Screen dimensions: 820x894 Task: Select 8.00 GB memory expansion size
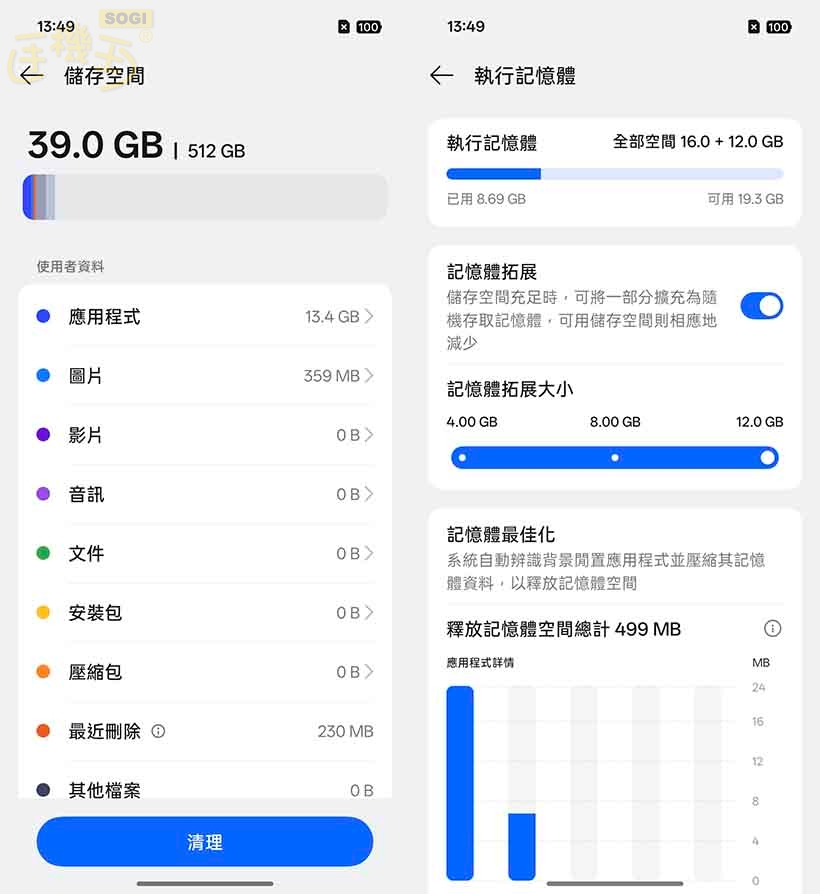tap(615, 457)
